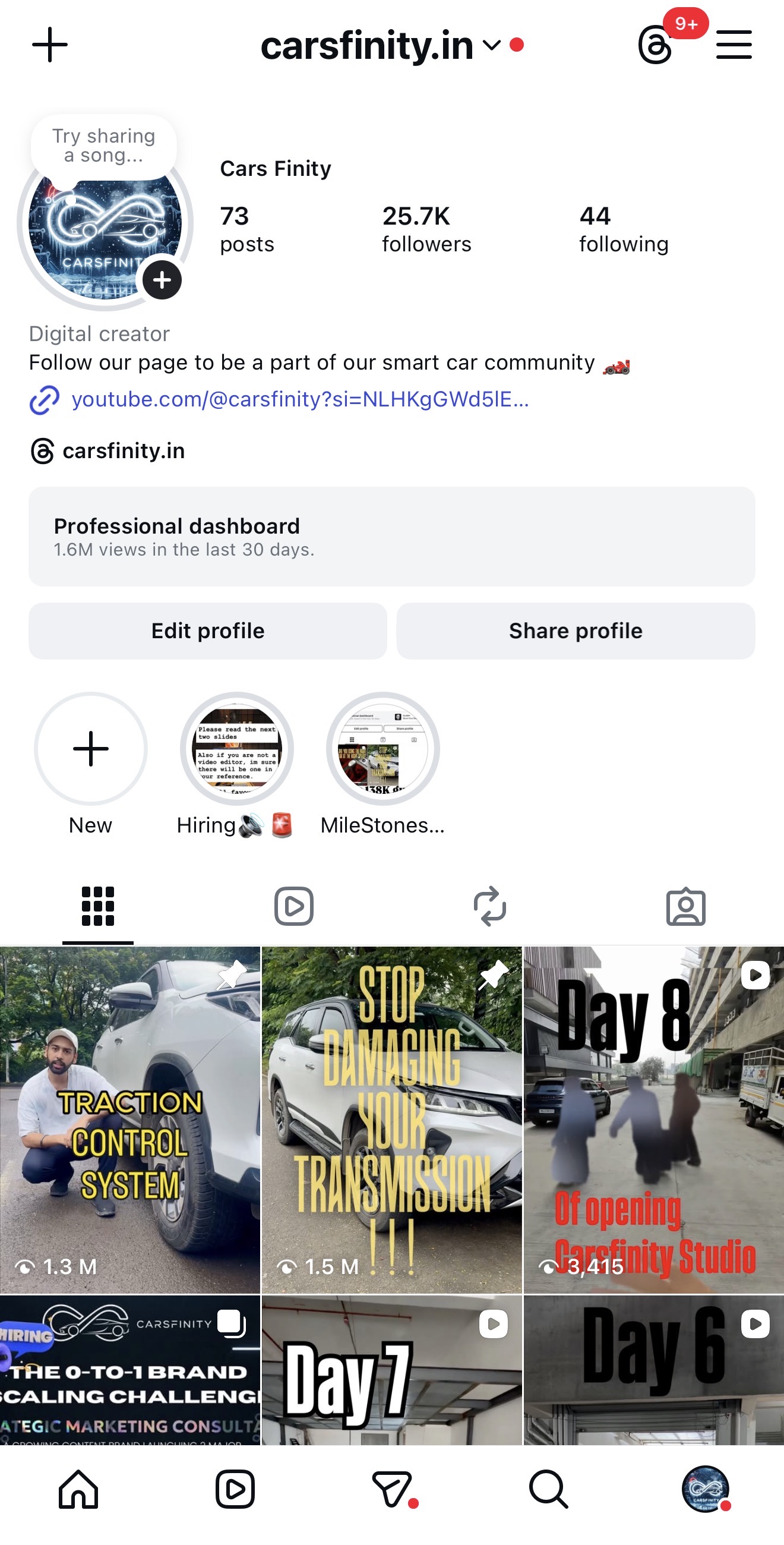Open Threads from the top bar

(x=655, y=45)
